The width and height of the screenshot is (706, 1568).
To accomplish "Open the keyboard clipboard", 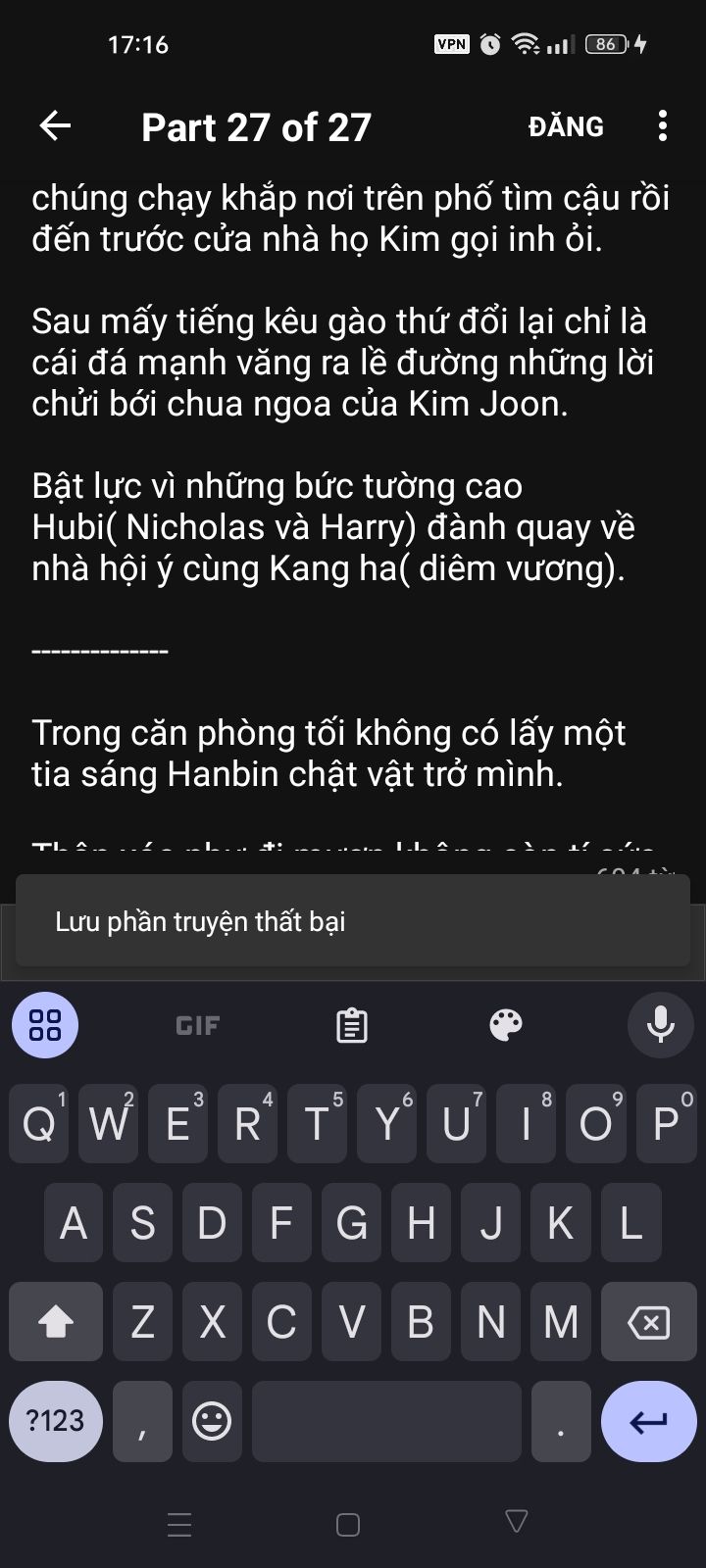I will tap(351, 1025).
